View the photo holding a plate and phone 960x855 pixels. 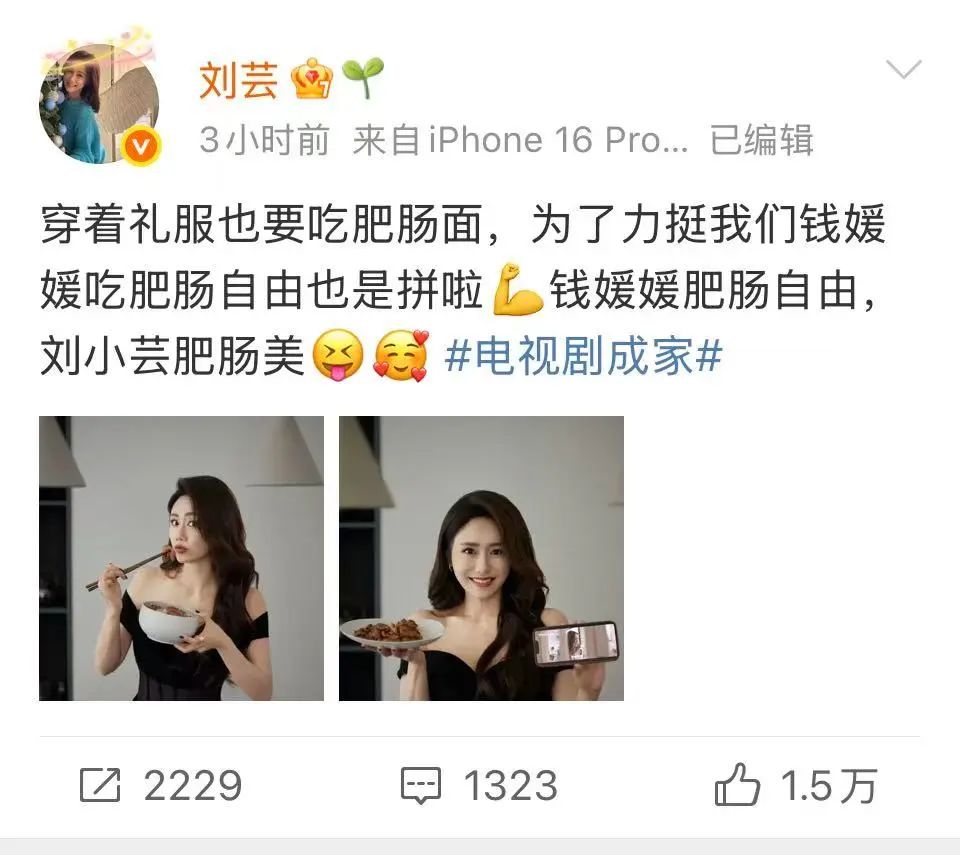[481, 558]
